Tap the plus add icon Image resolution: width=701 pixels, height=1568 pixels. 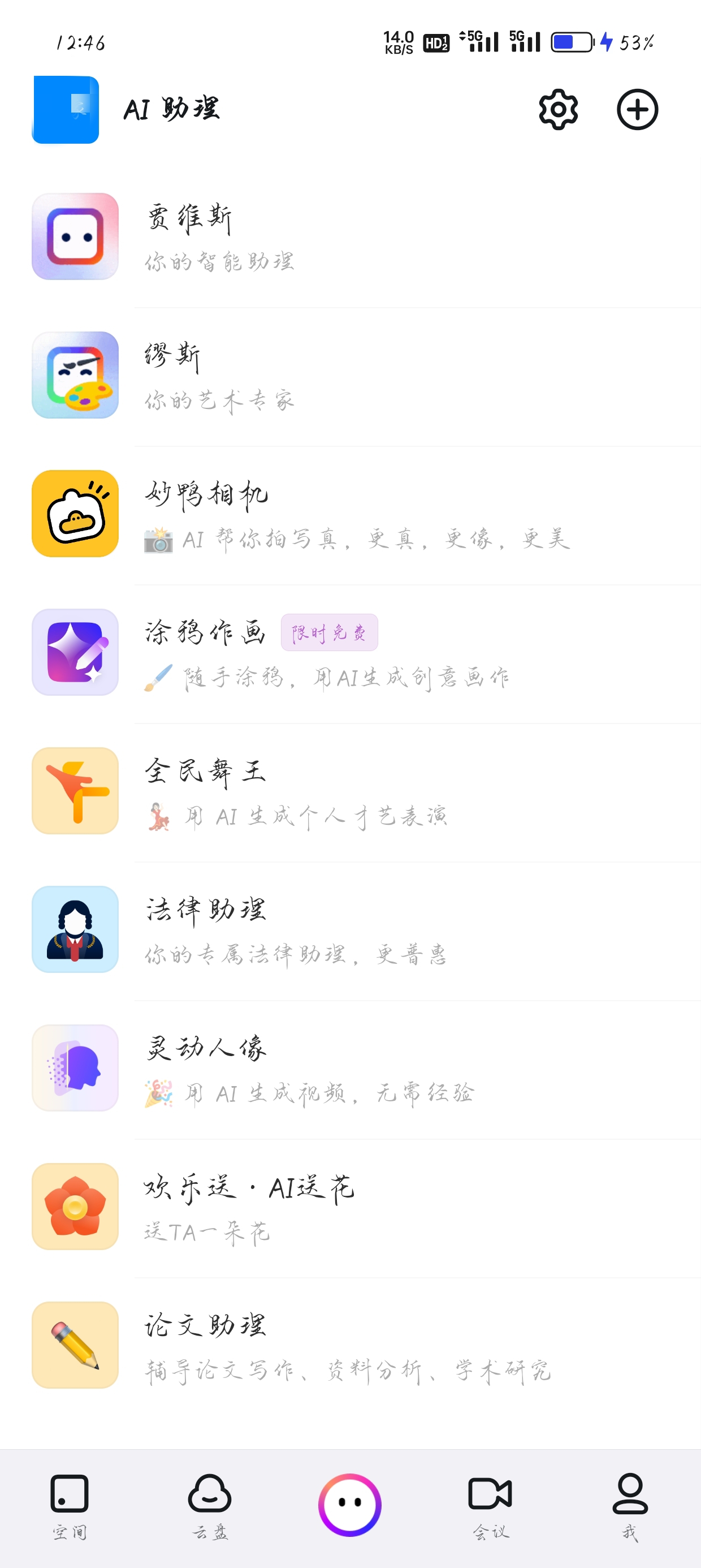point(637,110)
